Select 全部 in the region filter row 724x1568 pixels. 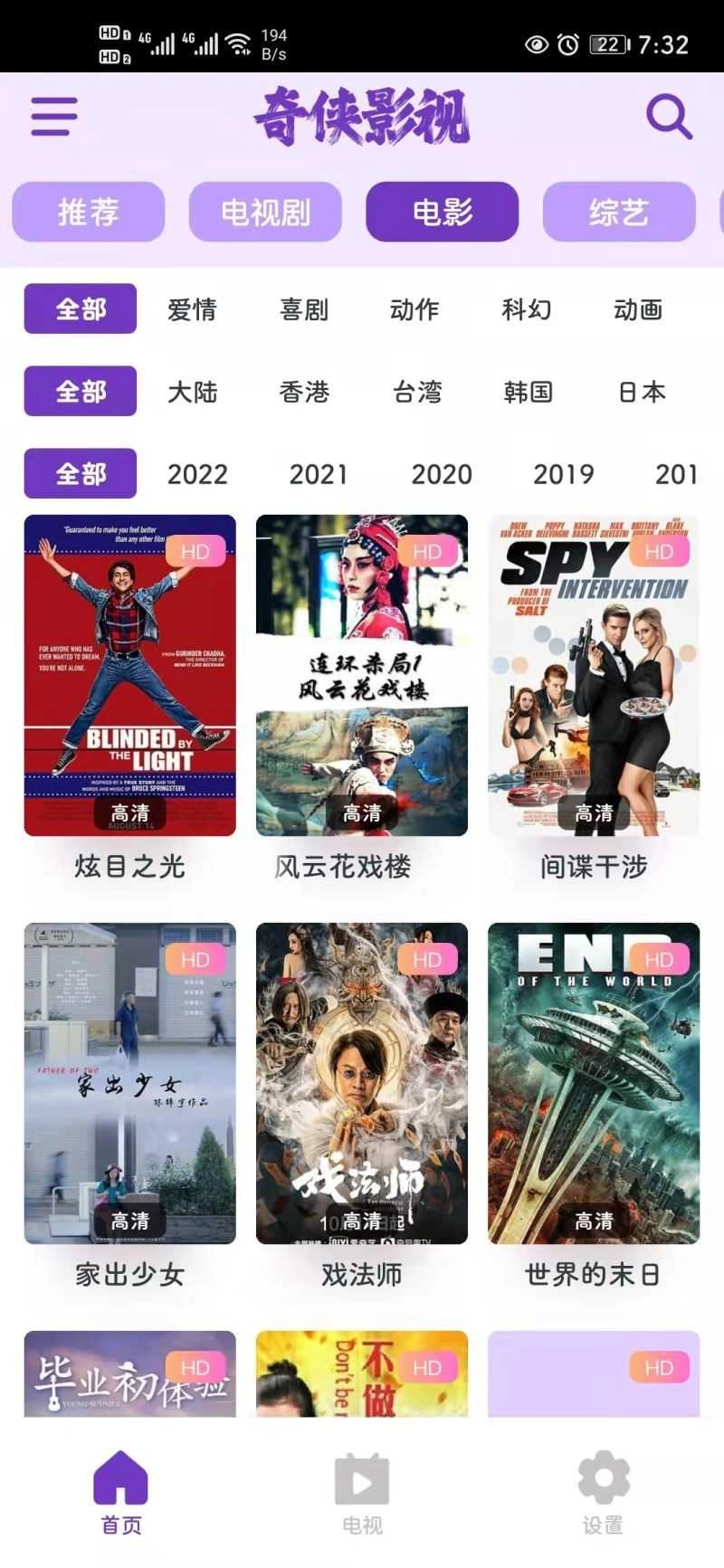[x=79, y=392]
